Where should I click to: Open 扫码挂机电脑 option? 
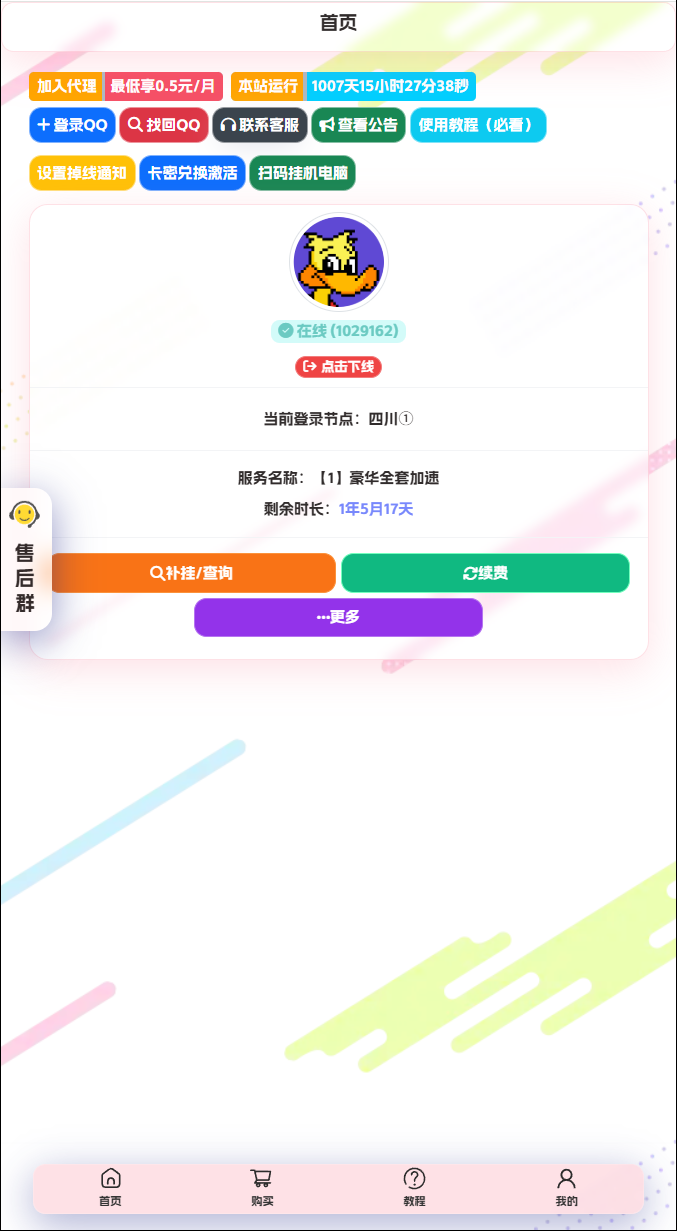(302, 173)
